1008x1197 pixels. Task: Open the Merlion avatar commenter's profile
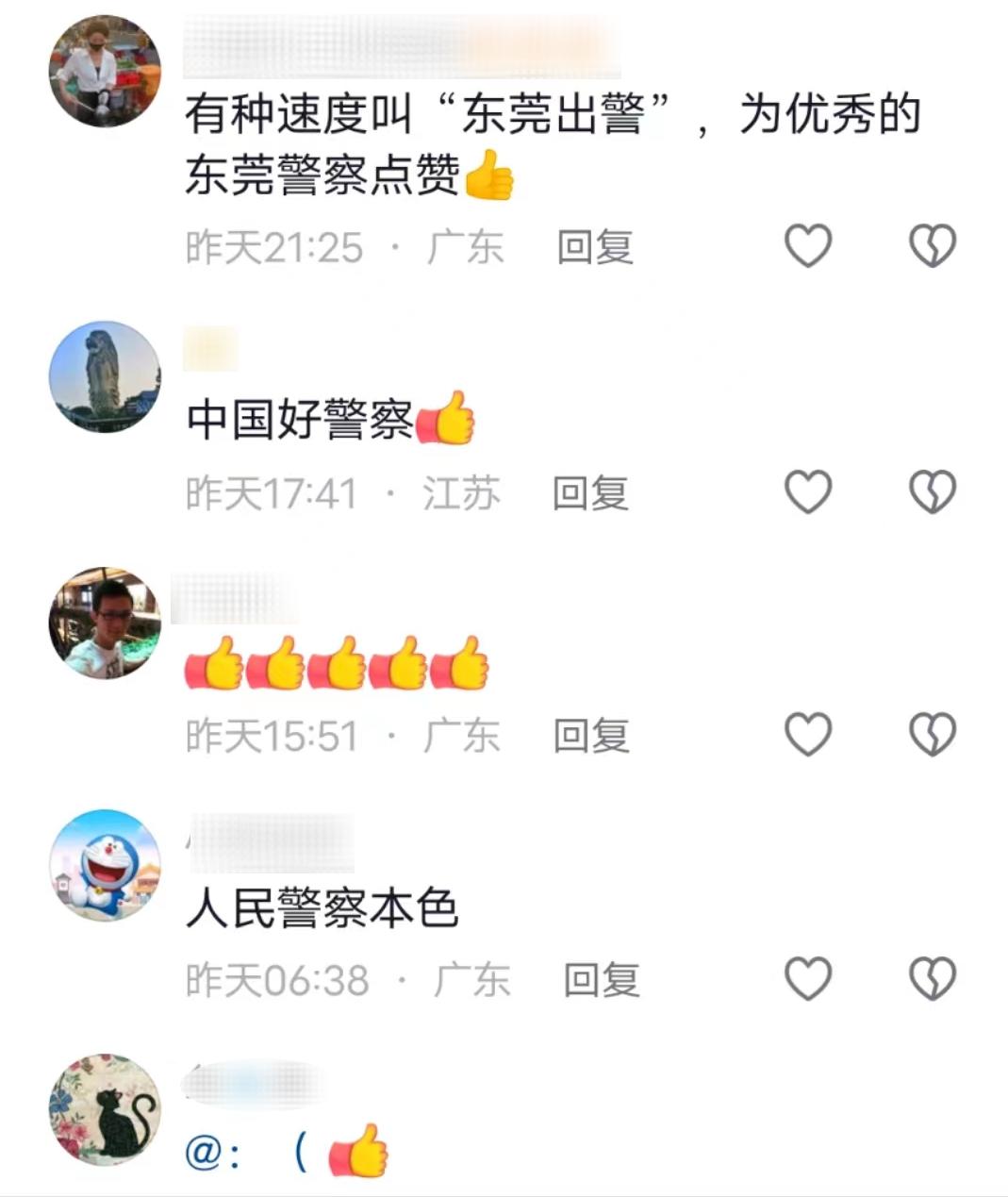point(105,376)
